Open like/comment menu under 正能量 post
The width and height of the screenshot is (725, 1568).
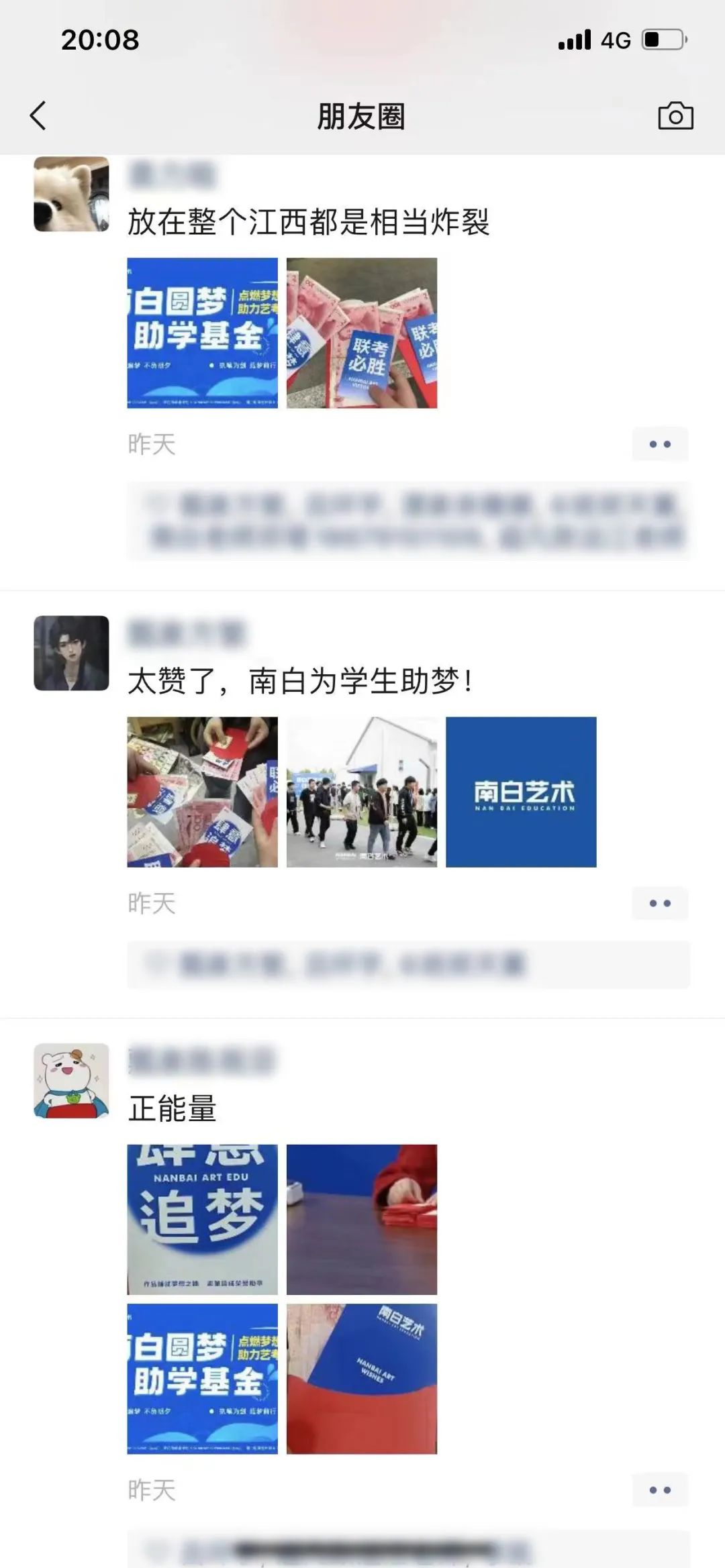pyautogui.click(x=660, y=1489)
